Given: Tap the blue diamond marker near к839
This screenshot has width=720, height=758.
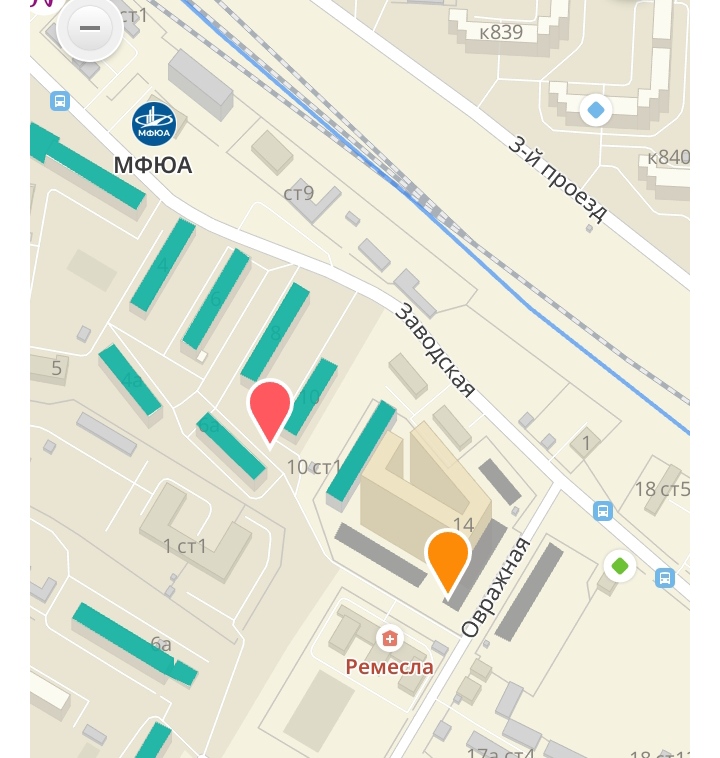Looking at the screenshot, I should 596,109.
